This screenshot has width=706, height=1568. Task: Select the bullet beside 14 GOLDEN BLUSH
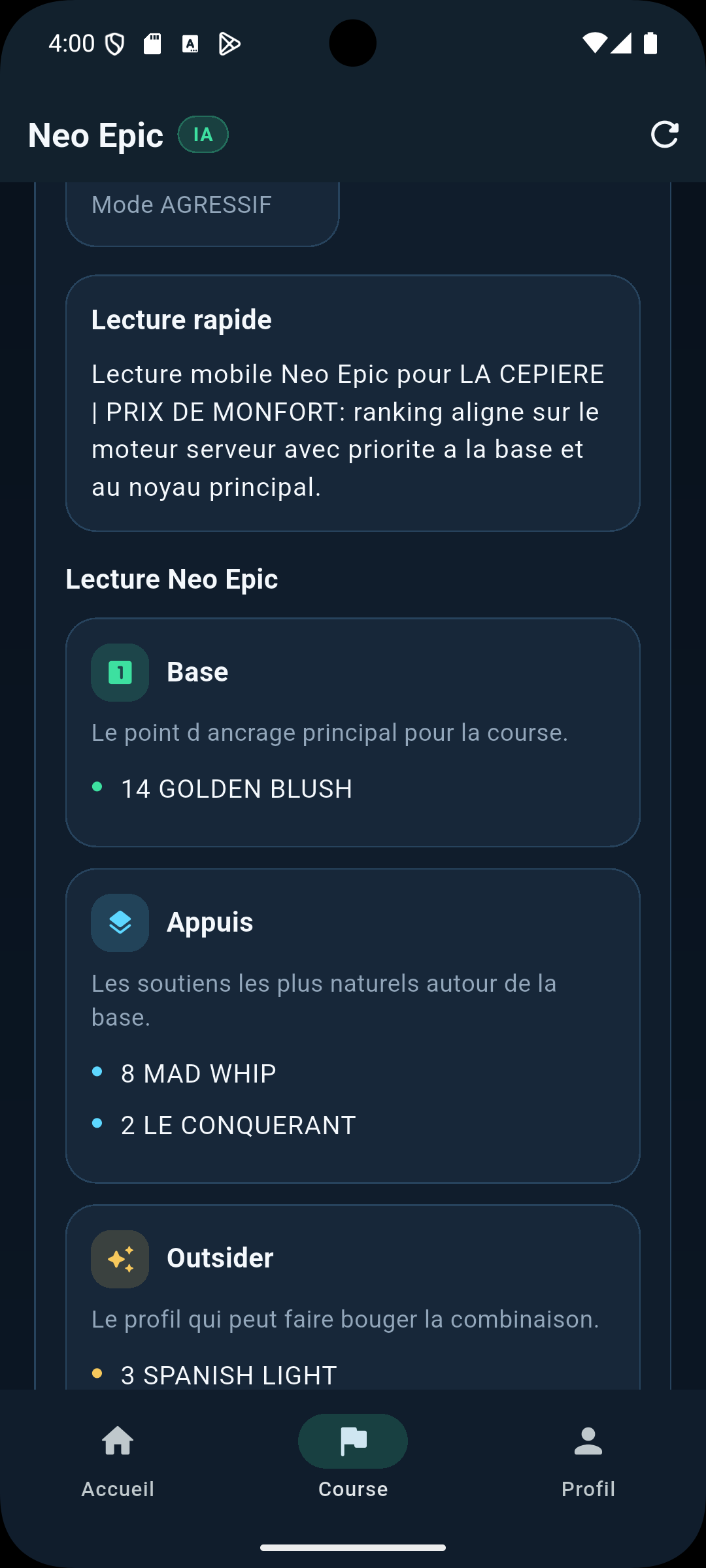(99, 788)
